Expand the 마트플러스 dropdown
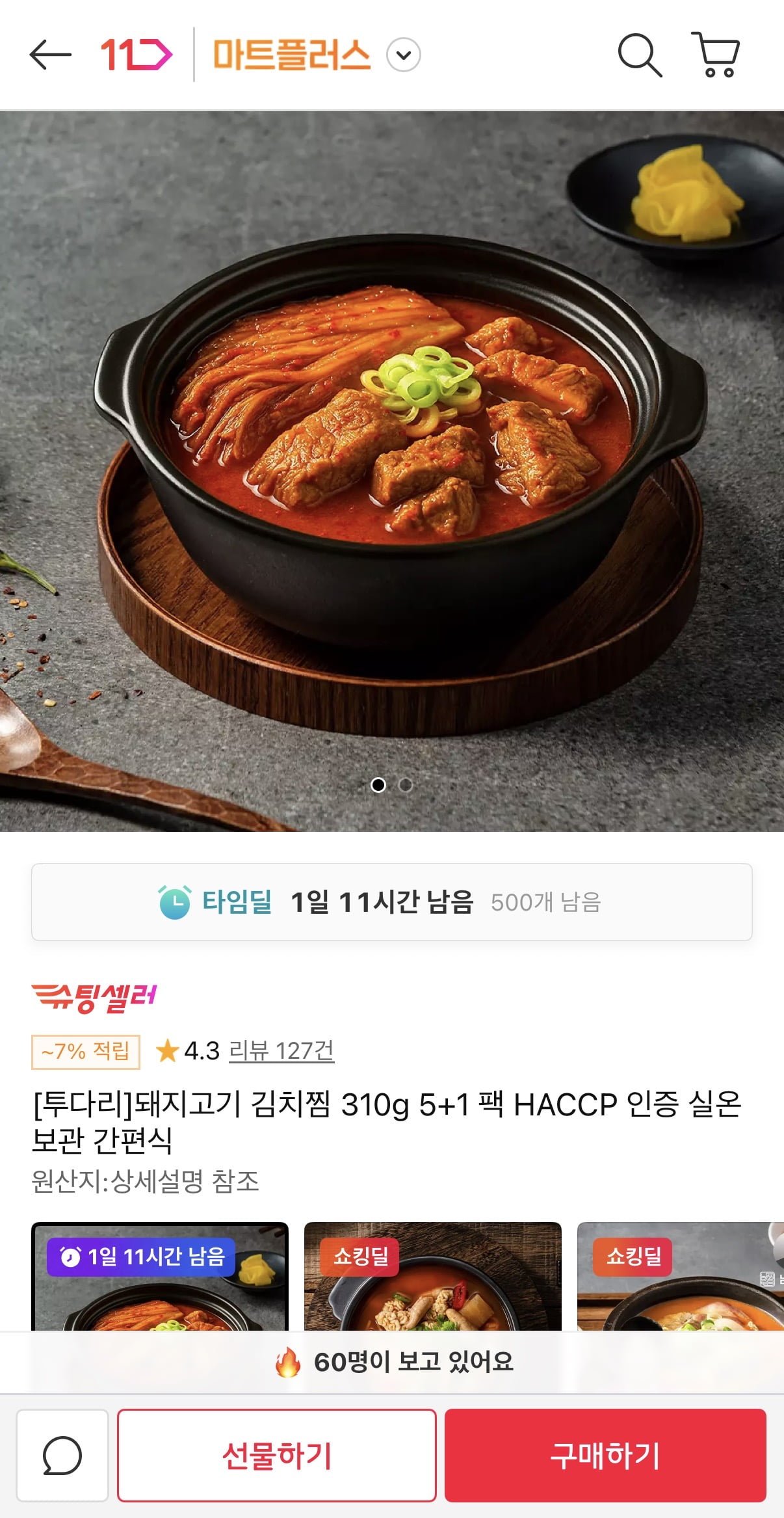Viewport: 784px width, 1518px height. click(404, 55)
